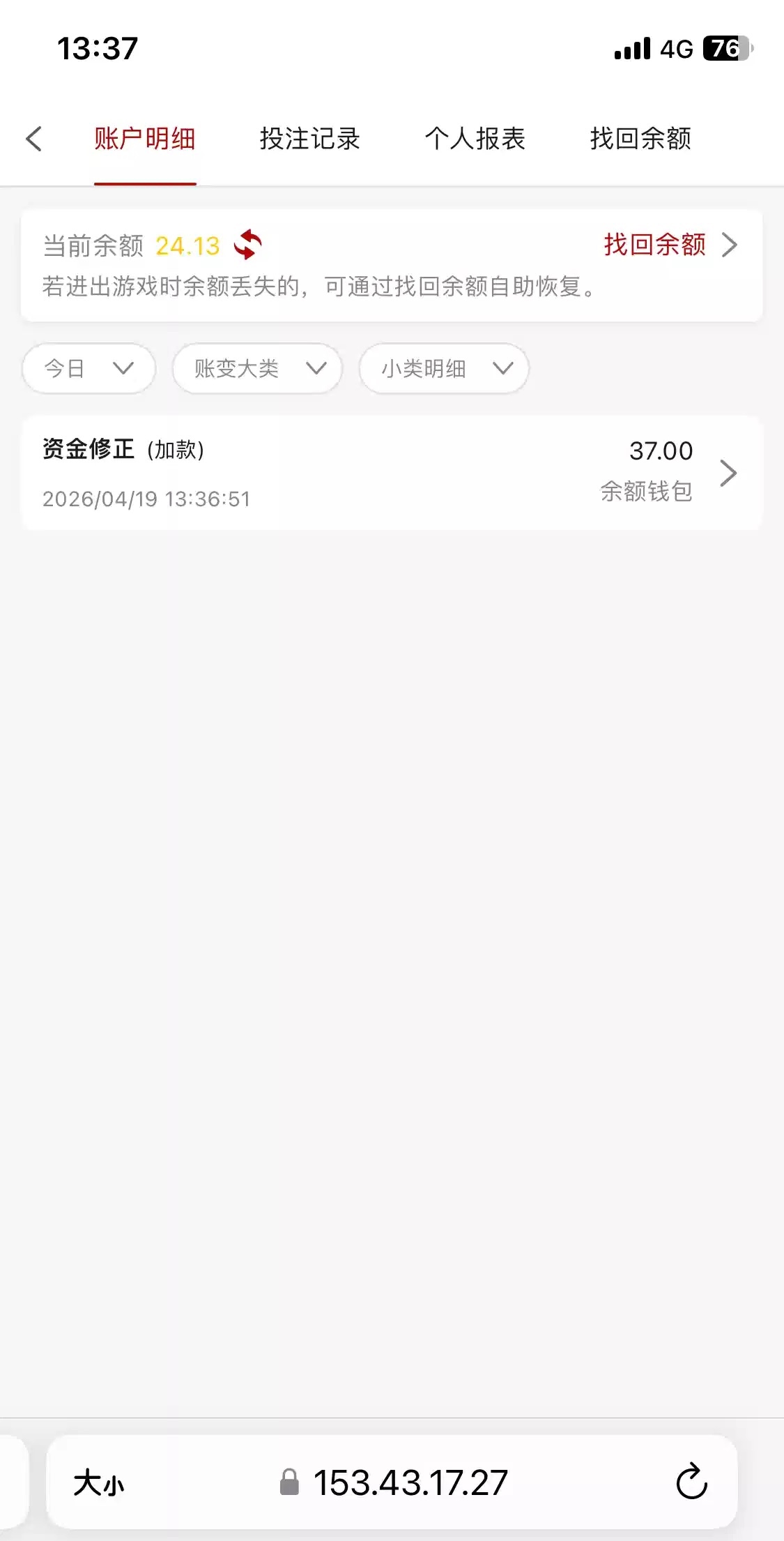Tap the address bar showing 153.43.17.27
Viewport: 784px width, 1541px height.
pyautogui.click(x=410, y=1482)
